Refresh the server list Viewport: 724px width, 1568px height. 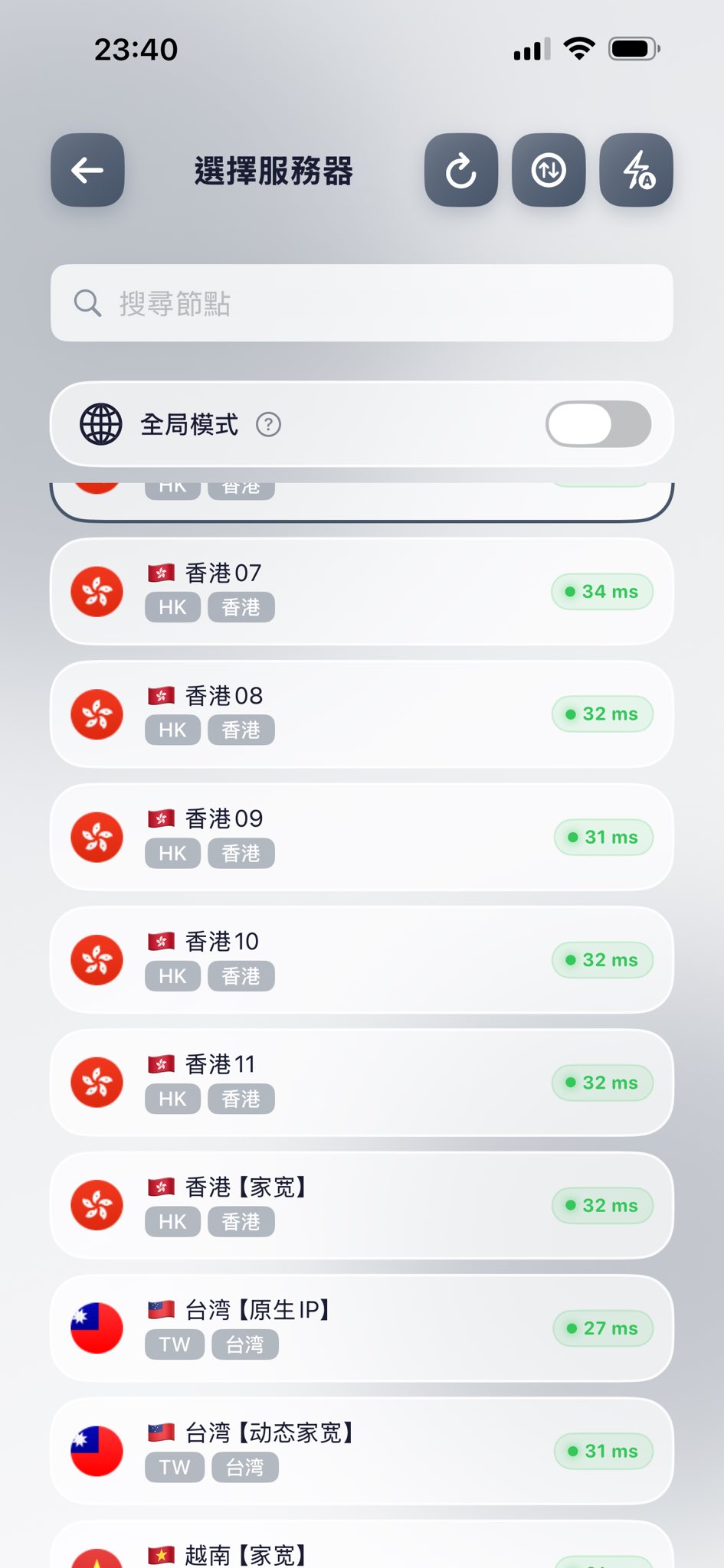point(461,170)
